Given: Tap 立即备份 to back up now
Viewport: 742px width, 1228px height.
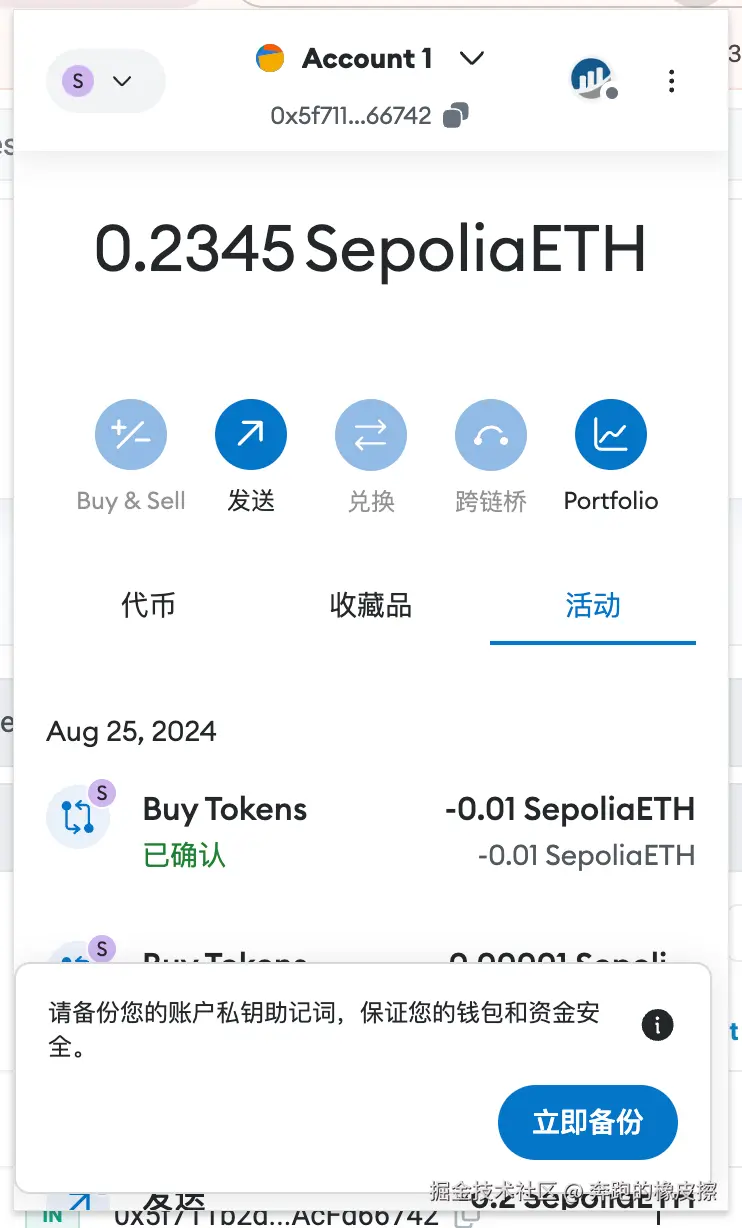Looking at the screenshot, I should click(587, 1122).
